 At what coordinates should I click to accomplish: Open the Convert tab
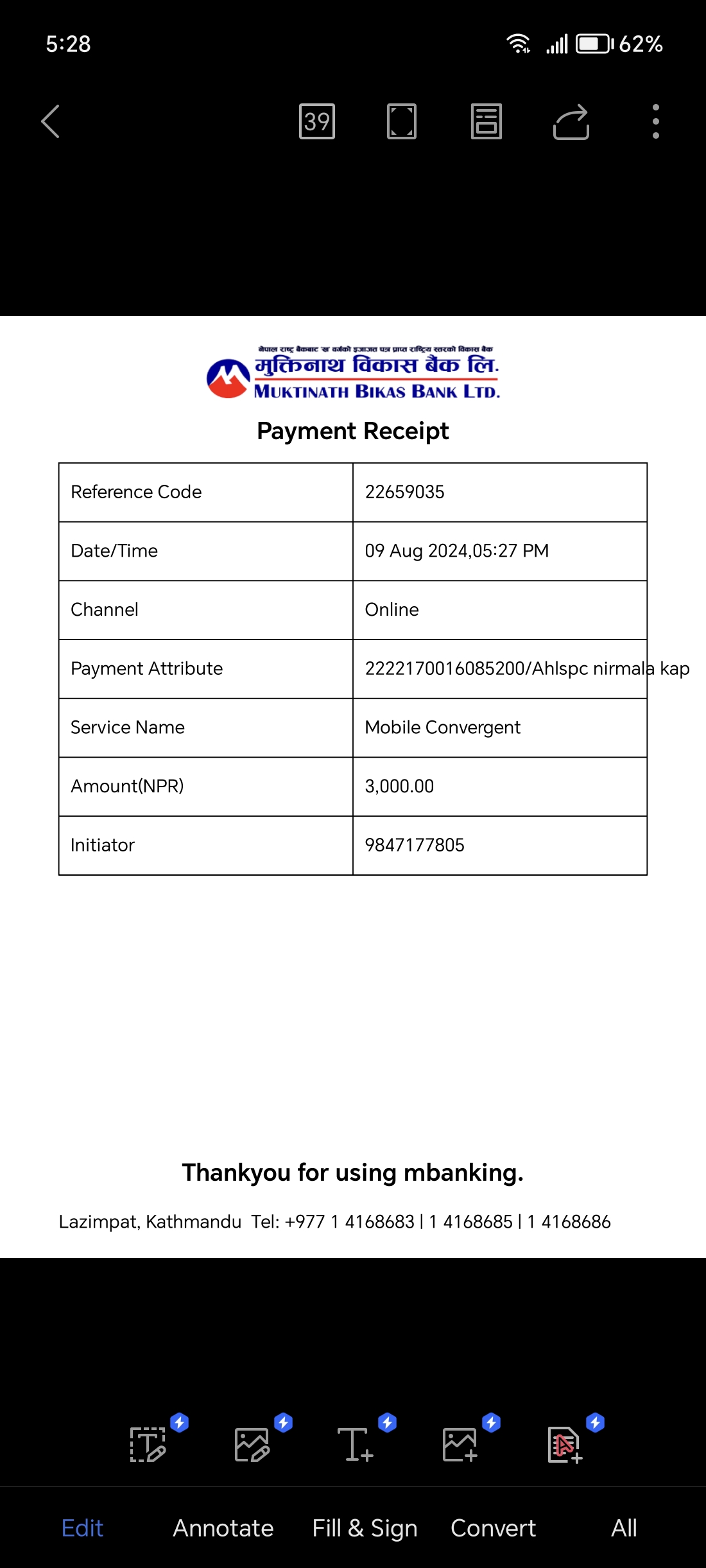coord(493,1528)
